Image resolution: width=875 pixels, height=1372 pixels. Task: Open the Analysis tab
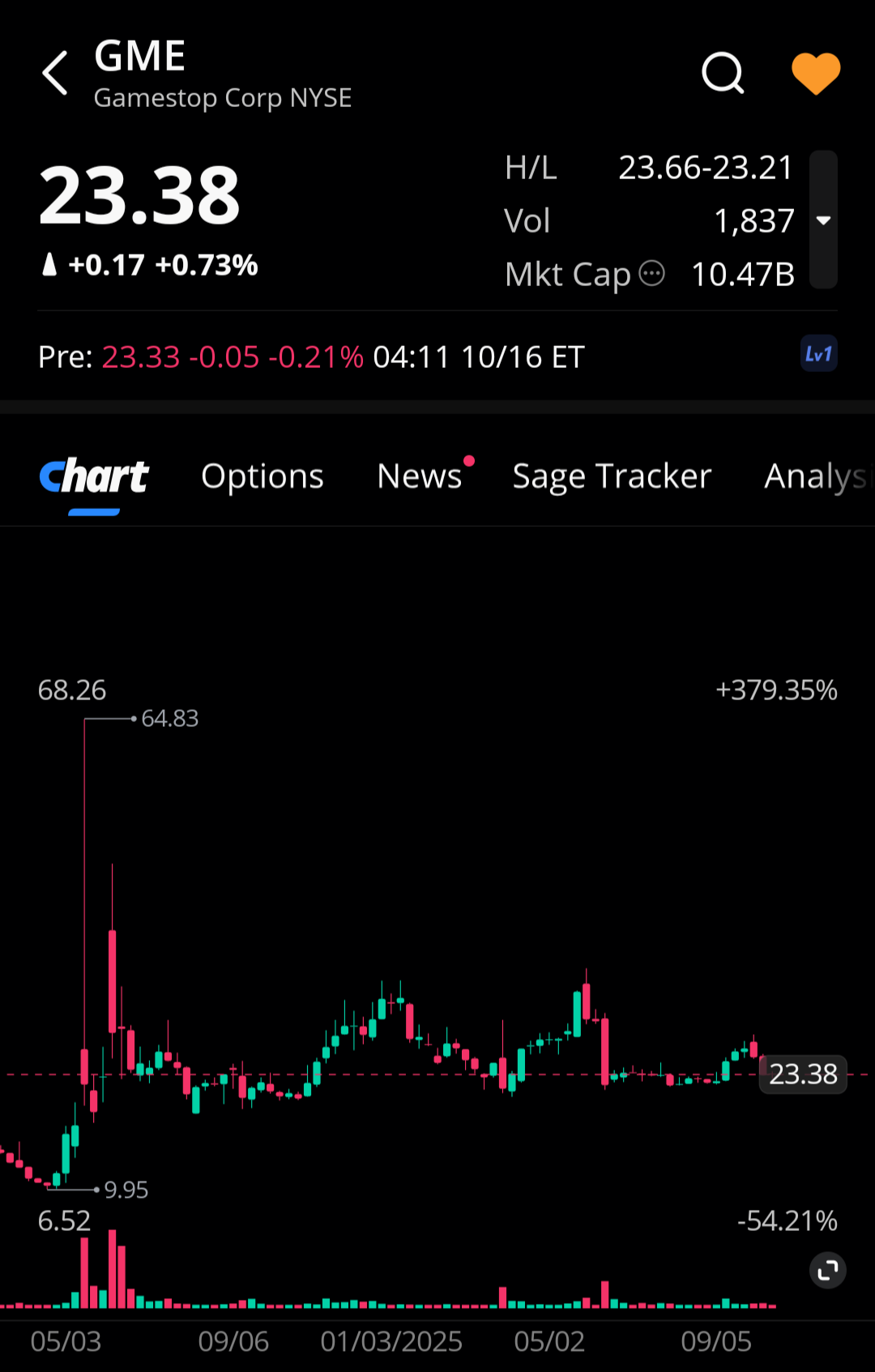[x=814, y=477]
